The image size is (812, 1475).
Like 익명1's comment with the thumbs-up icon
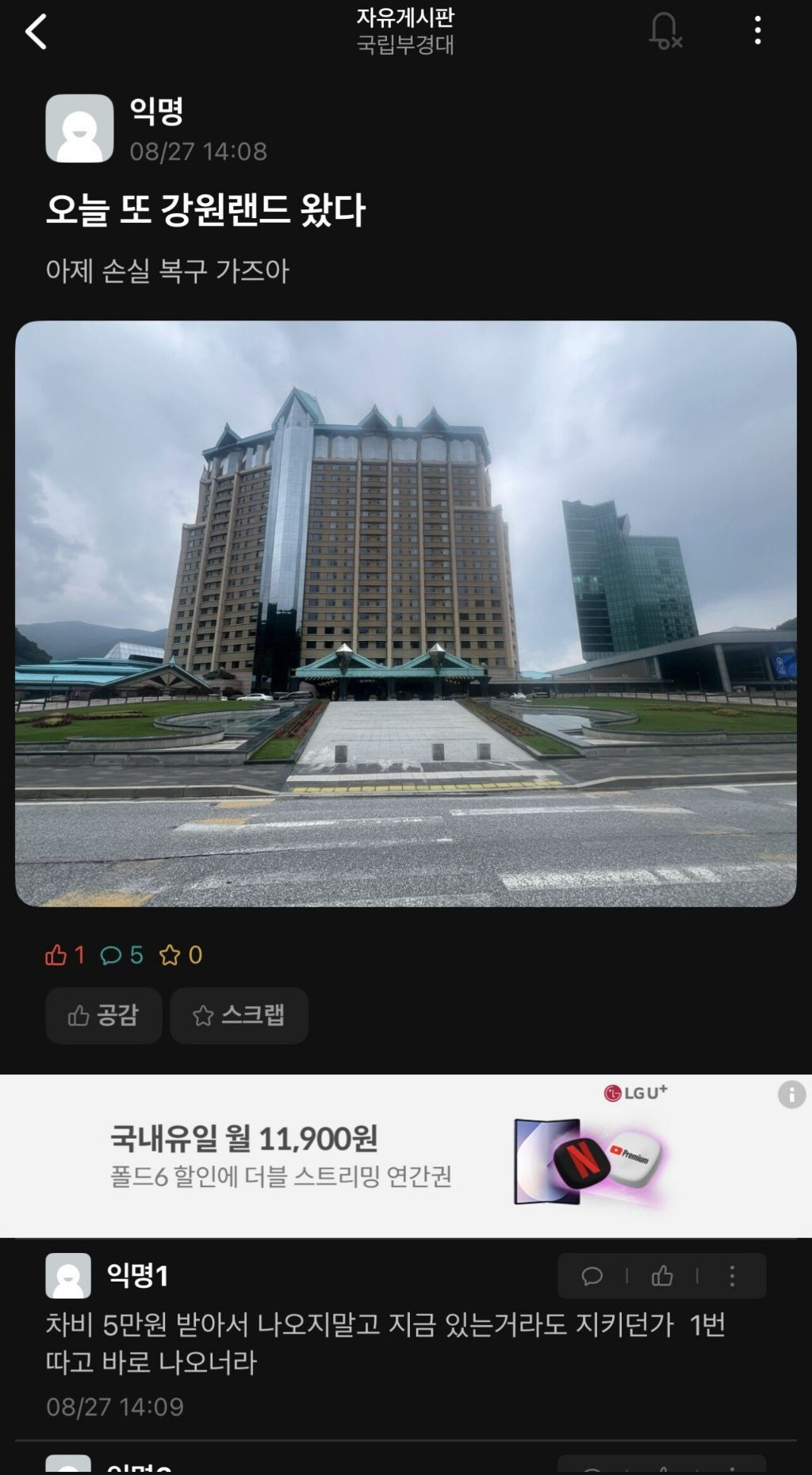tap(662, 1277)
